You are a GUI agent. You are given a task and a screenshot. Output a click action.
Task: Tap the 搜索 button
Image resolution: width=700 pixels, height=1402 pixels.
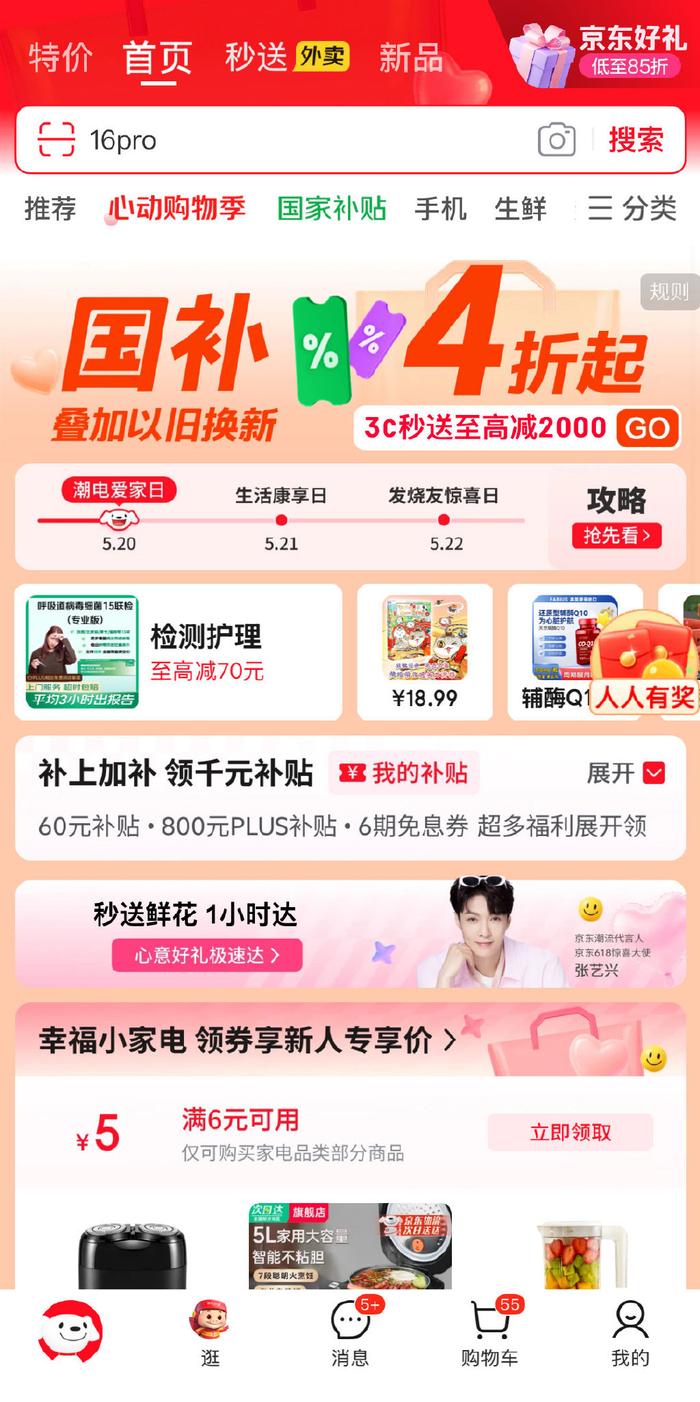(636, 140)
